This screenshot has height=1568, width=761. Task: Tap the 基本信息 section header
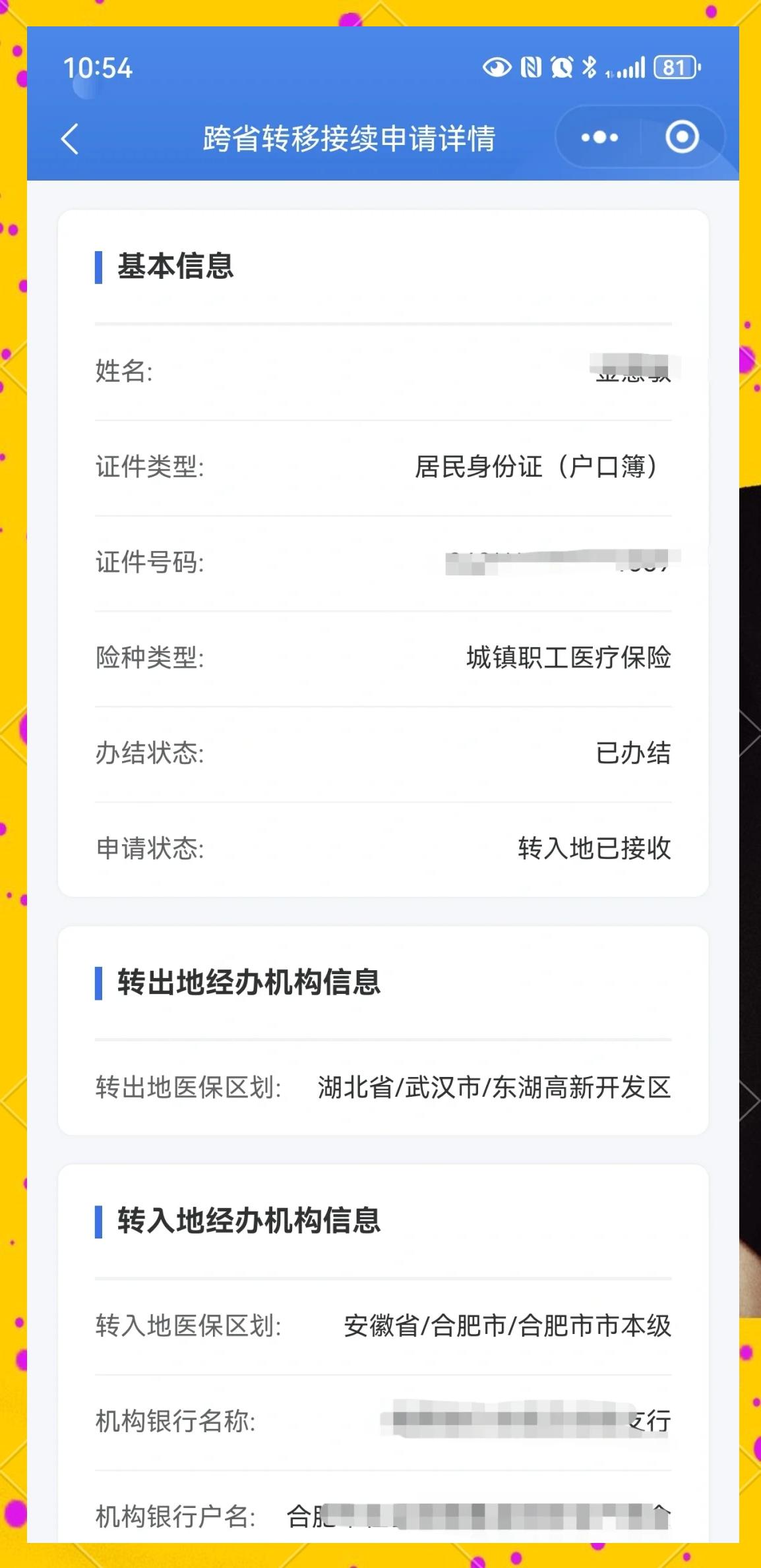[x=176, y=266]
